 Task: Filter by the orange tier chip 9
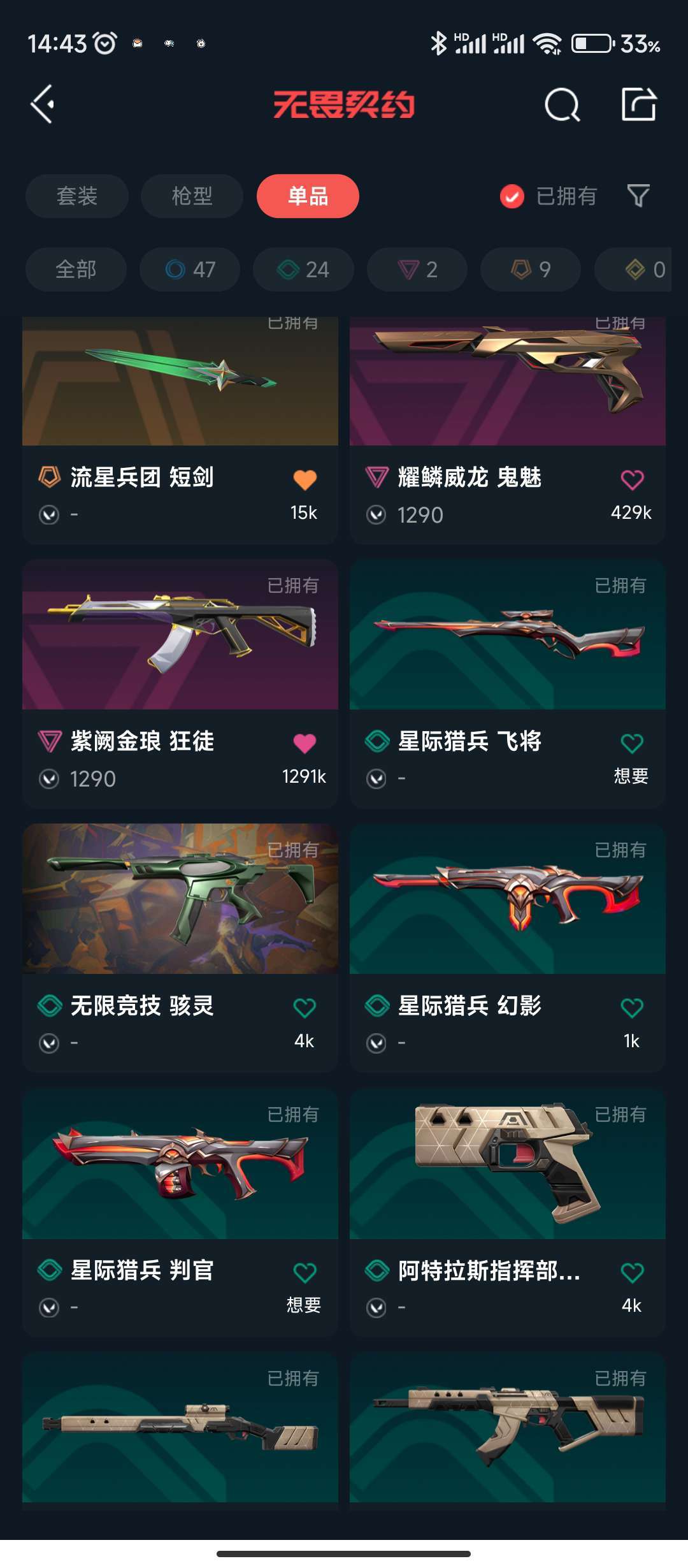[531, 269]
